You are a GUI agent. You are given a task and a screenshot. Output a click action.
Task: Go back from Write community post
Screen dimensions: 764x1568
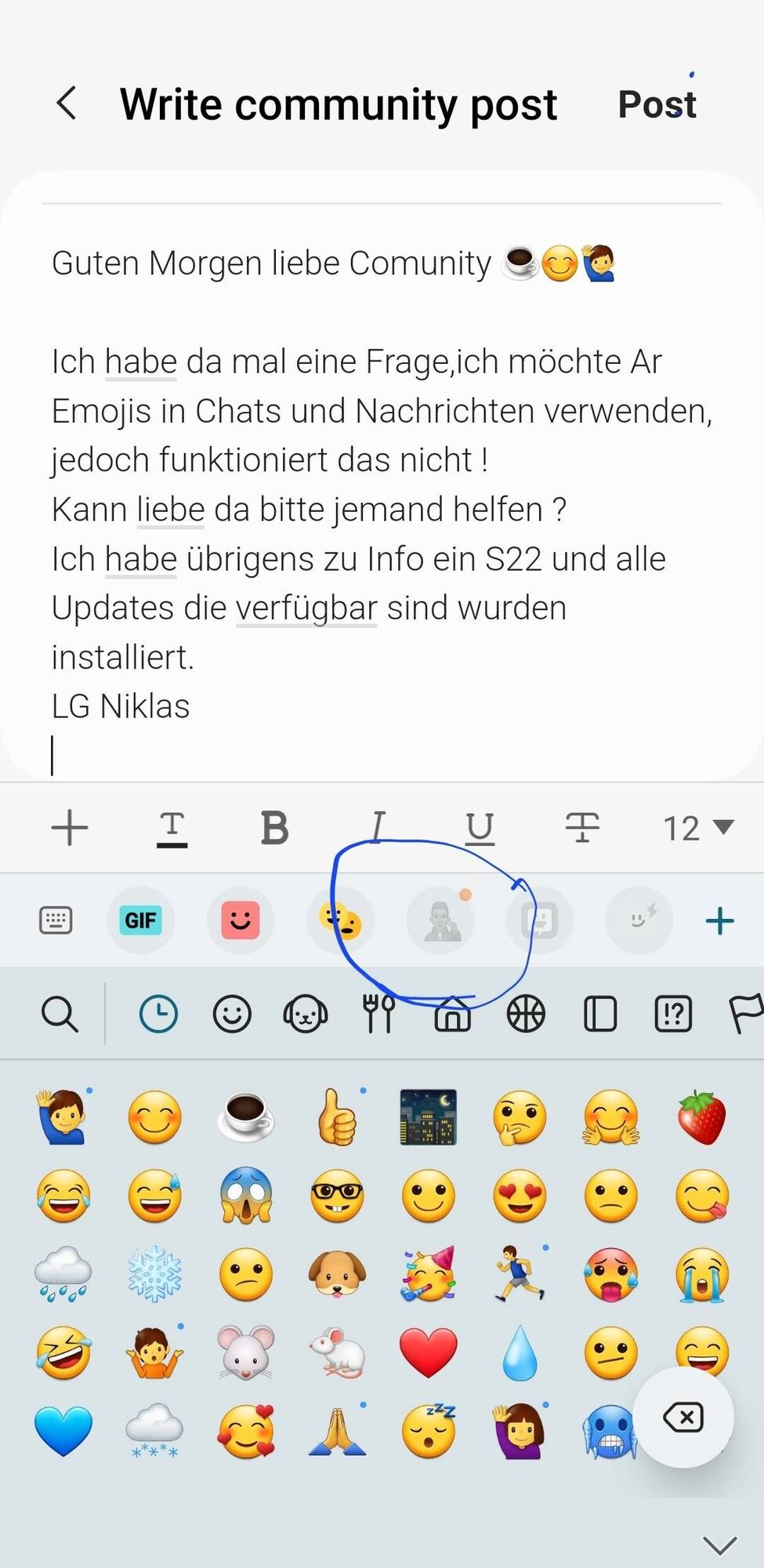point(67,103)
